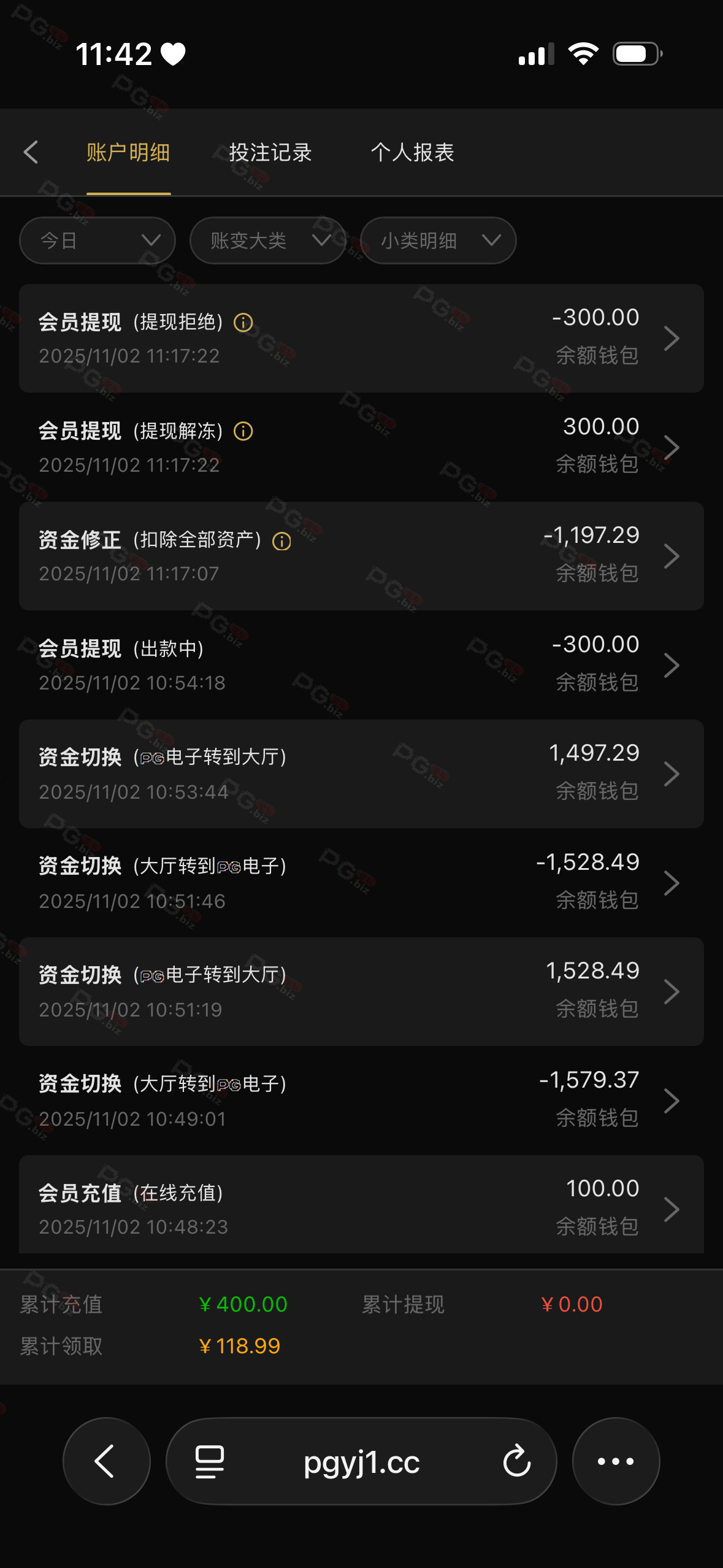Reload the page in the browser
This screenshot has width=723, height=1568.
tap(517, 1461)
